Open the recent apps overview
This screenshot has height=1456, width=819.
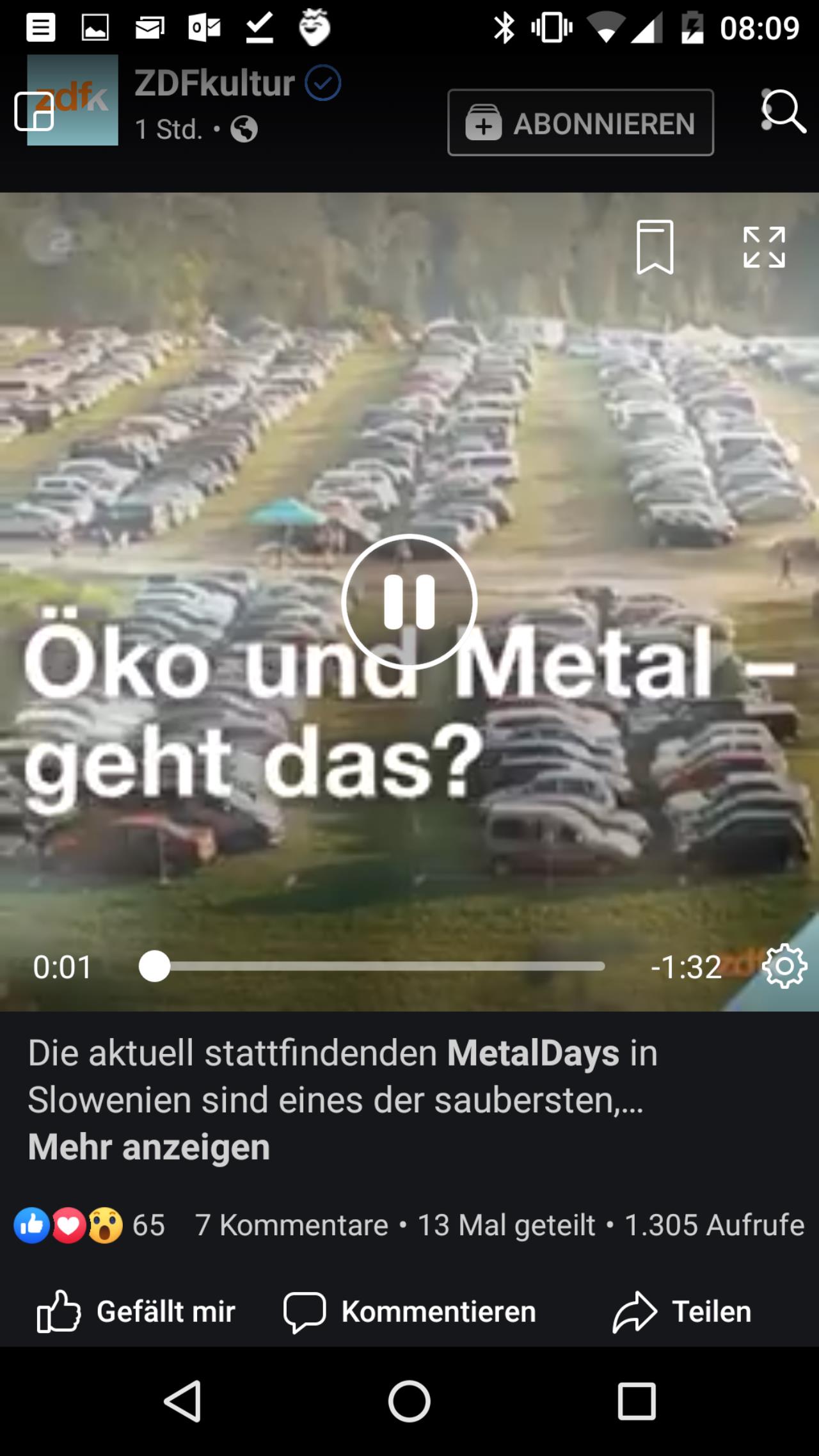(x=637, y=1401)
